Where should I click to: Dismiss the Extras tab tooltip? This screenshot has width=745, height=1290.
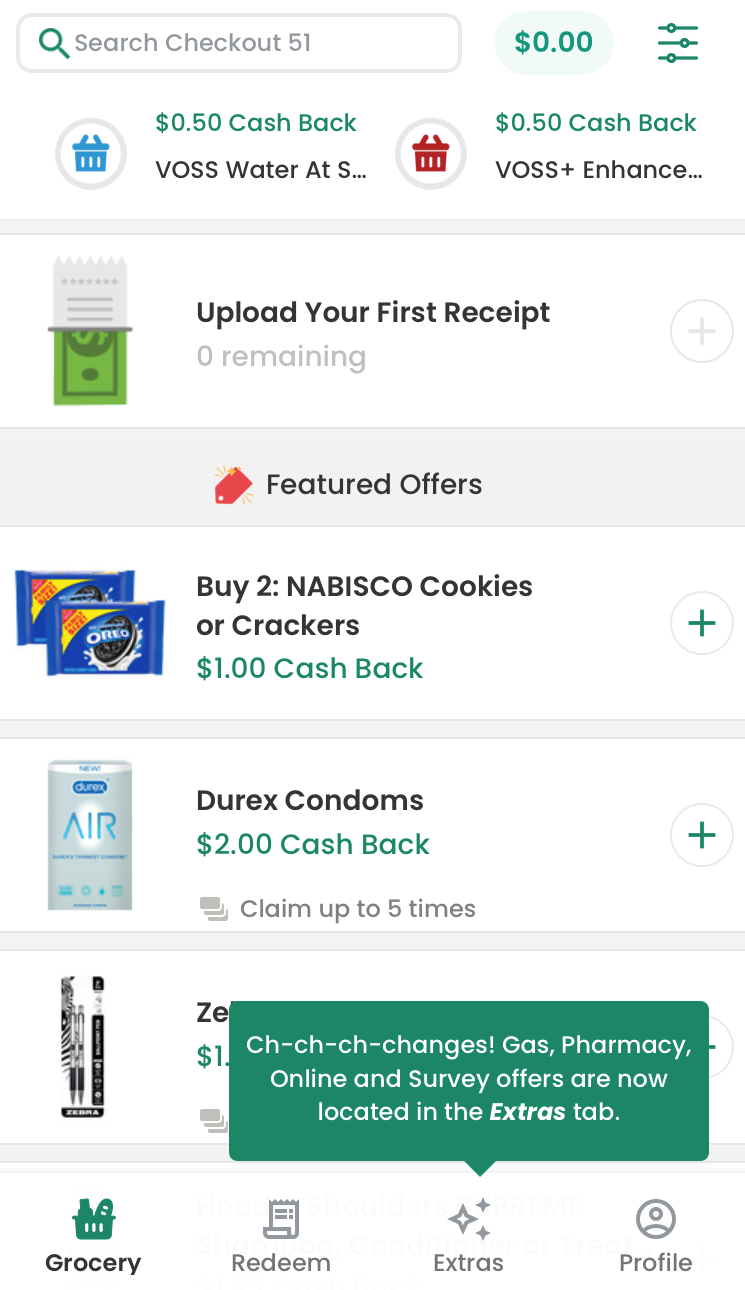pos(469,1079)
